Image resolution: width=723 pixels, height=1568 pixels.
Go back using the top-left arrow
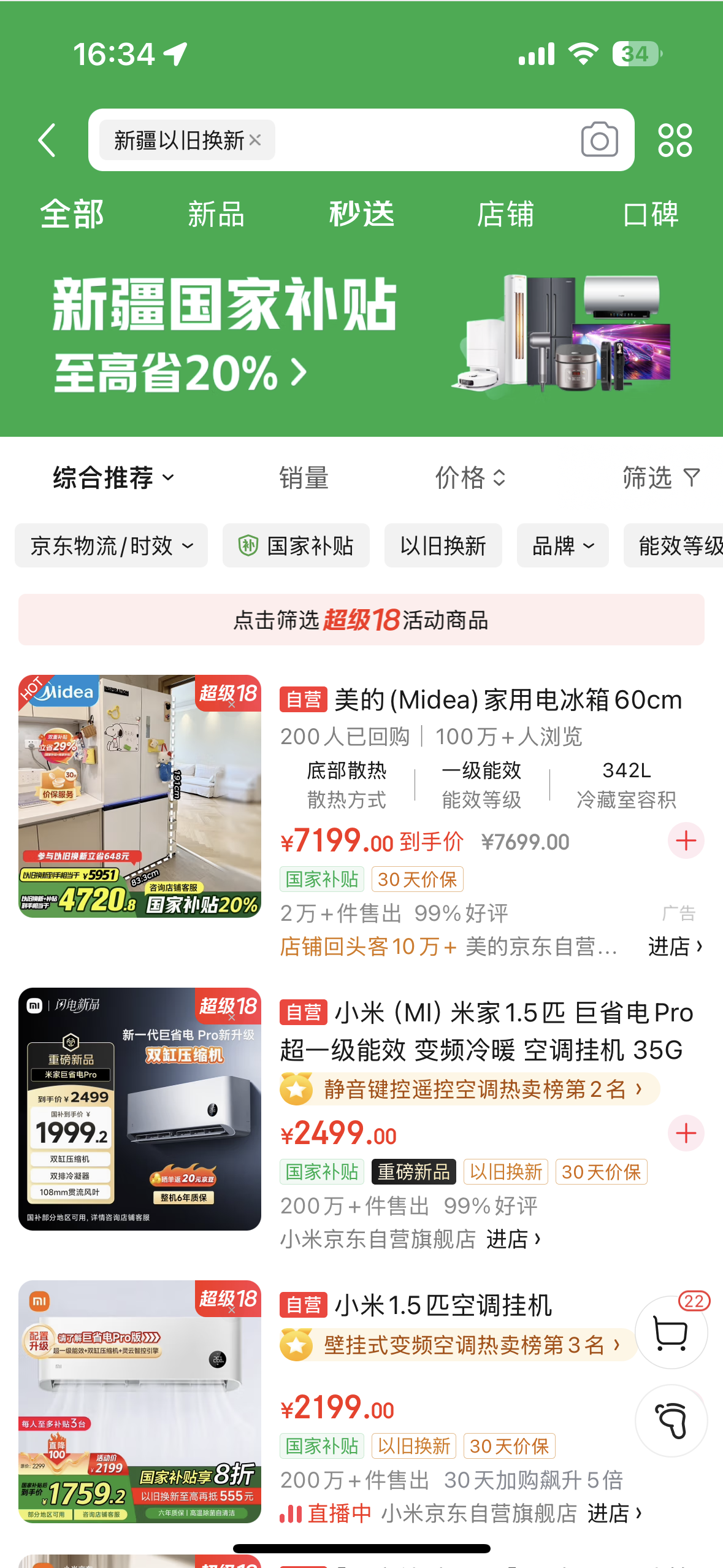click(47, 140)
